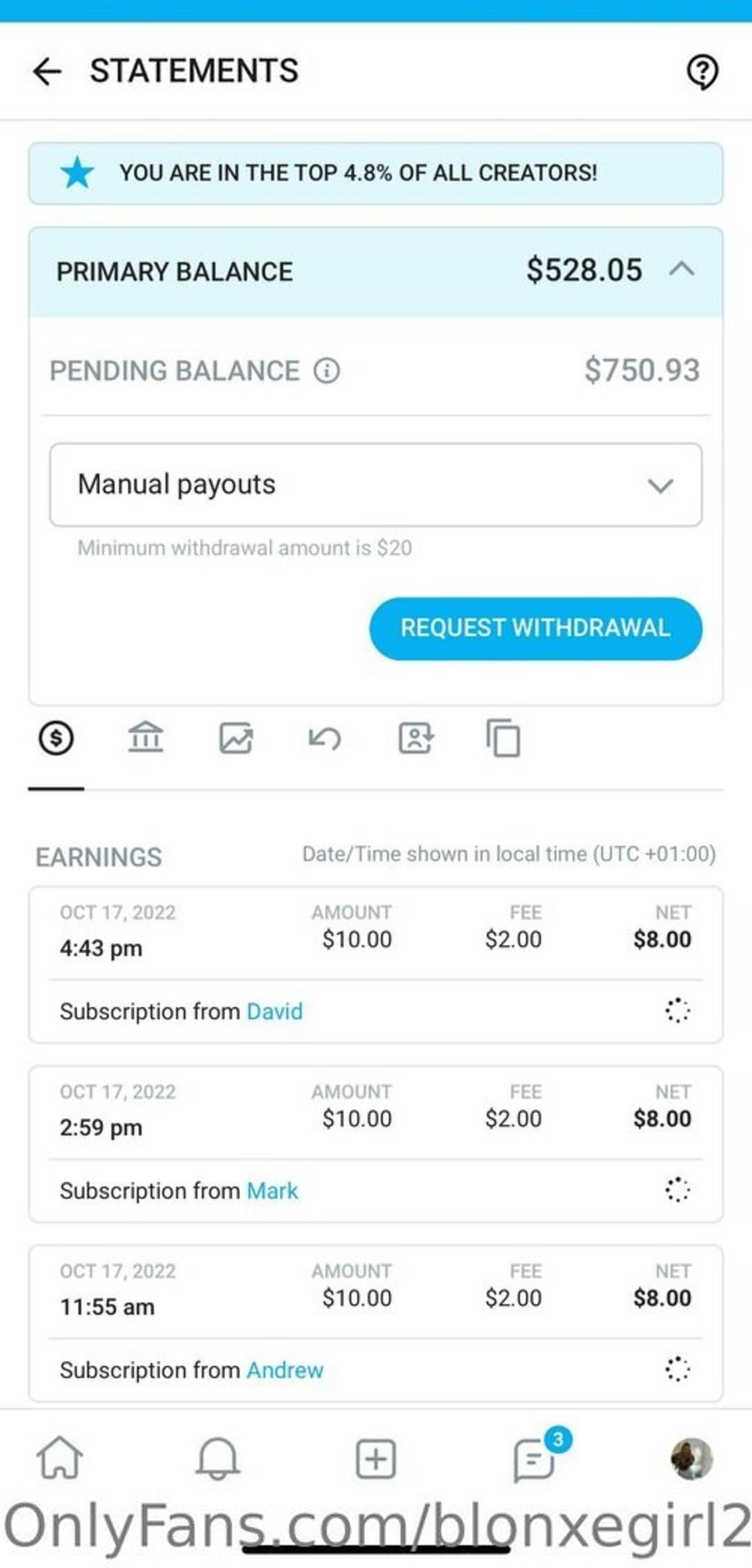The width and height of the screenshot is (752, 1568).
Task: Collapse the Primary Balance section
Action: [682, 270]
